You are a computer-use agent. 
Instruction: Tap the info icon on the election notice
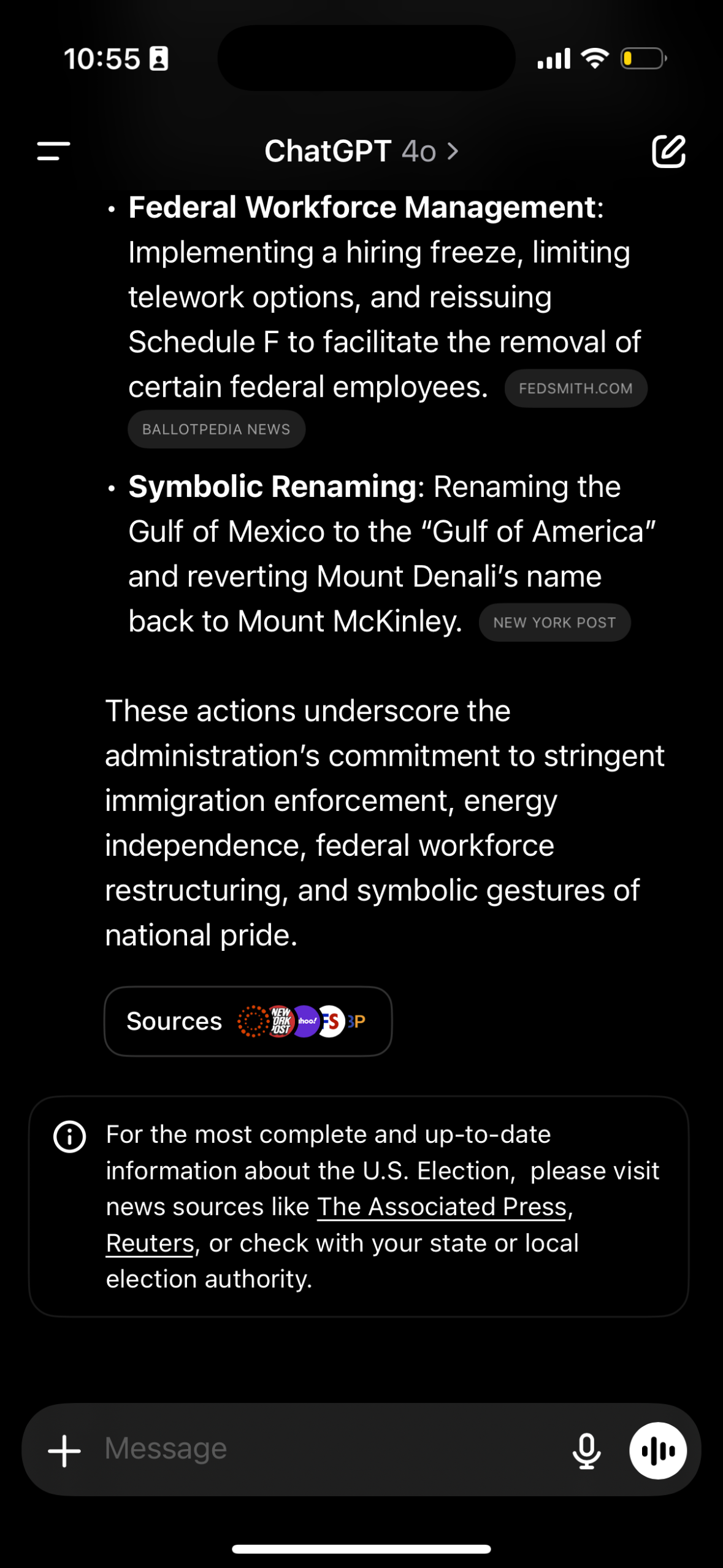[69, 1136]
